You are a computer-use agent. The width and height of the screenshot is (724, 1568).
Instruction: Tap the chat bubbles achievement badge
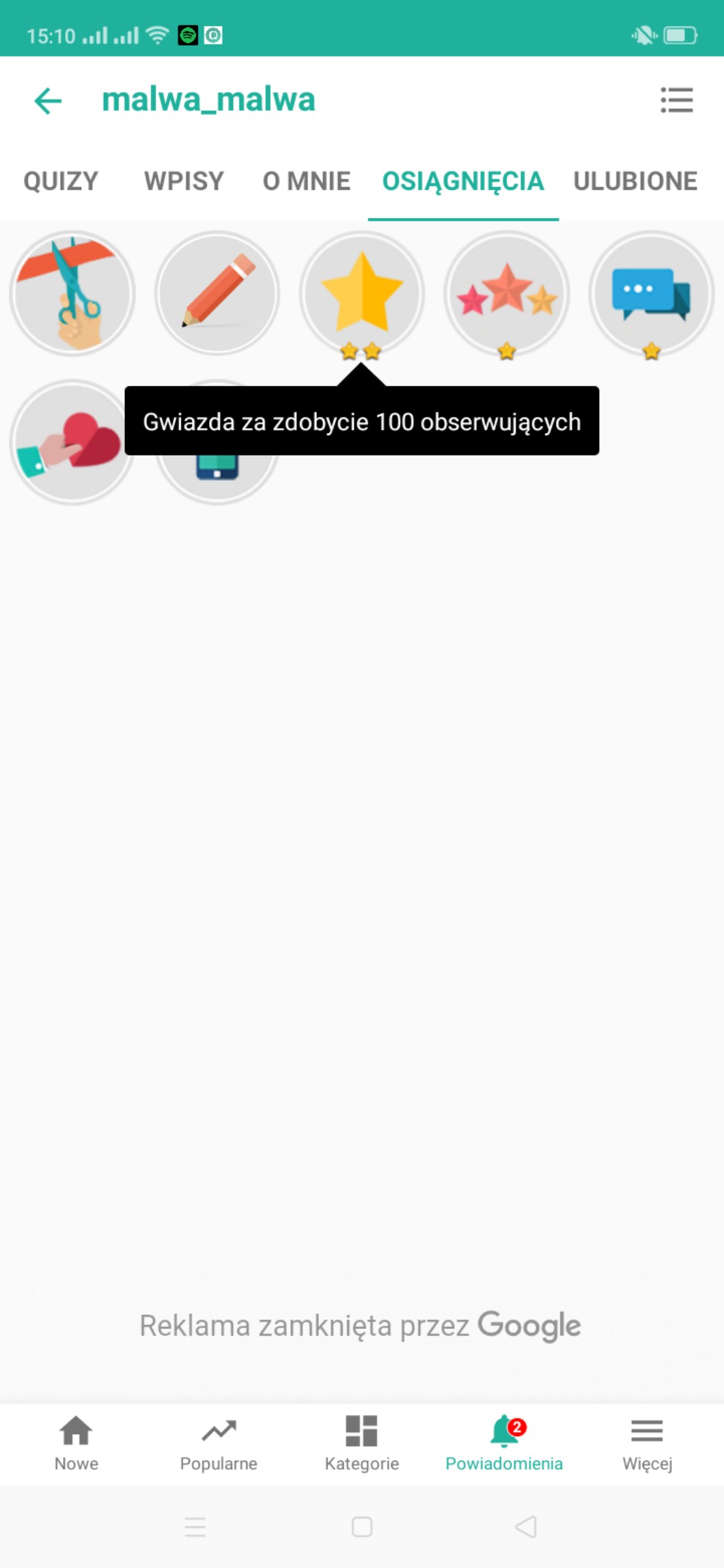[x=652, y=294]
